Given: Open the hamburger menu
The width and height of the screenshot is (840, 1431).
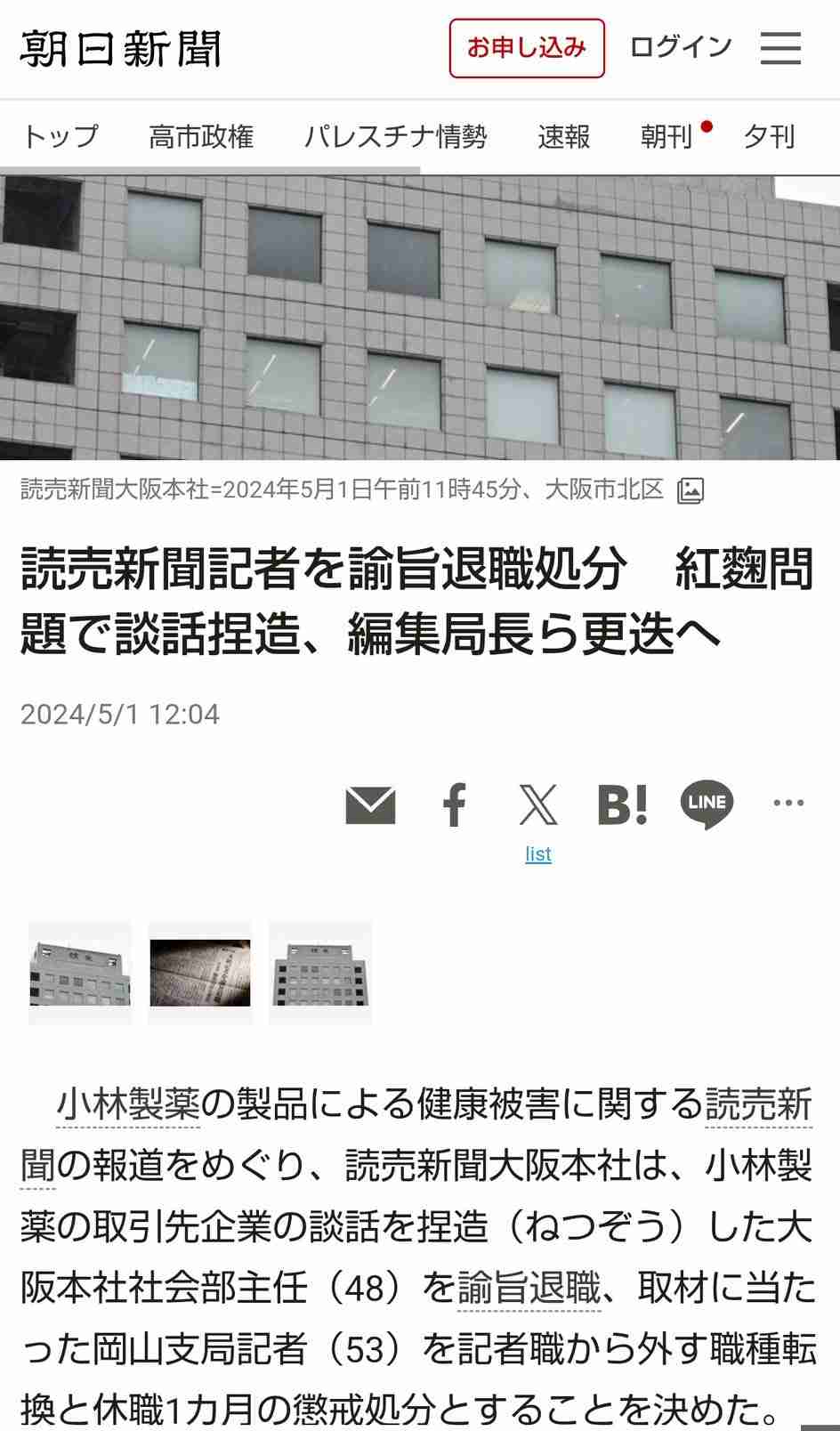Looking at the screenshot, I should [780, 48].
